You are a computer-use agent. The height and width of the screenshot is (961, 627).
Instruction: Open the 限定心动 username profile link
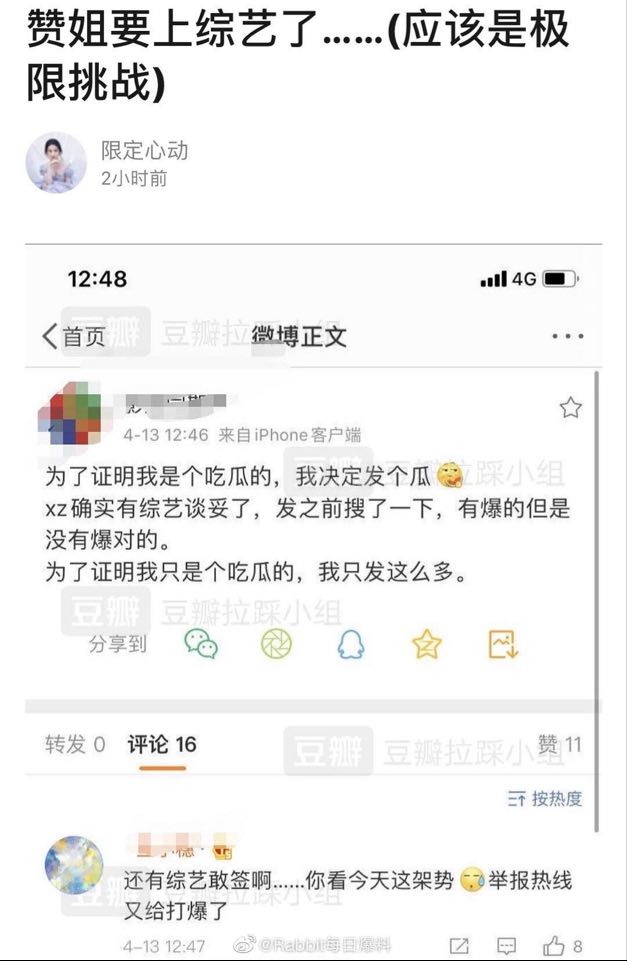pos(144,151)
